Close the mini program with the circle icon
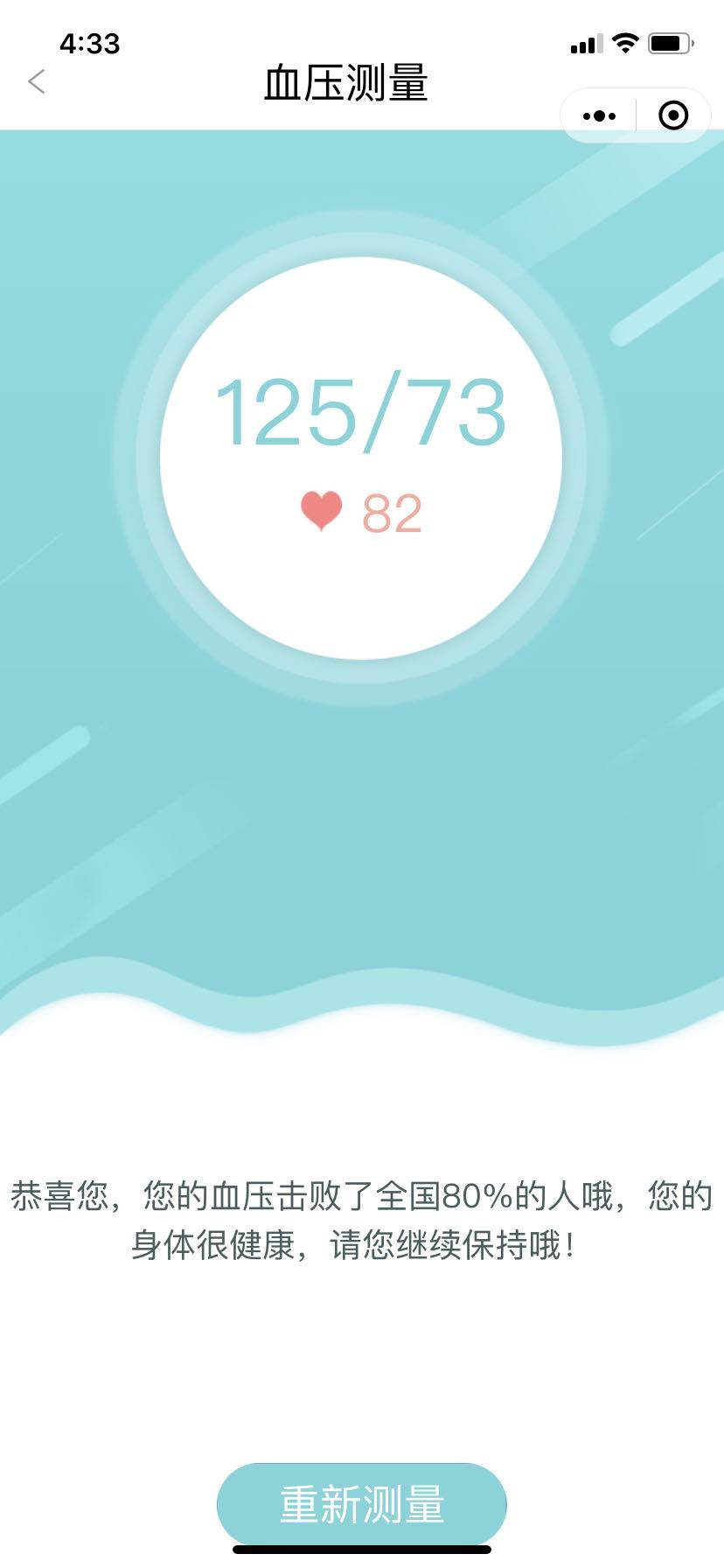The image size is (724, 1568). [673, 115]
